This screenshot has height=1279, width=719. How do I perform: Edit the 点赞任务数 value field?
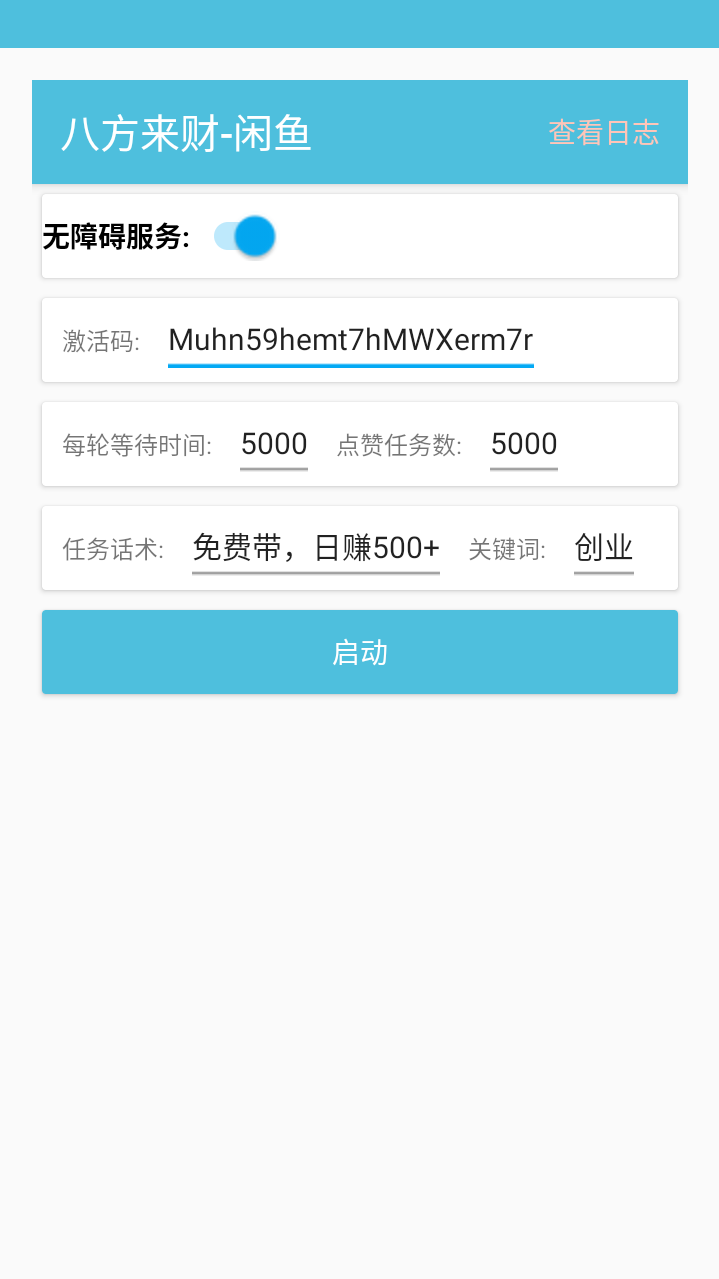[524, 445]
